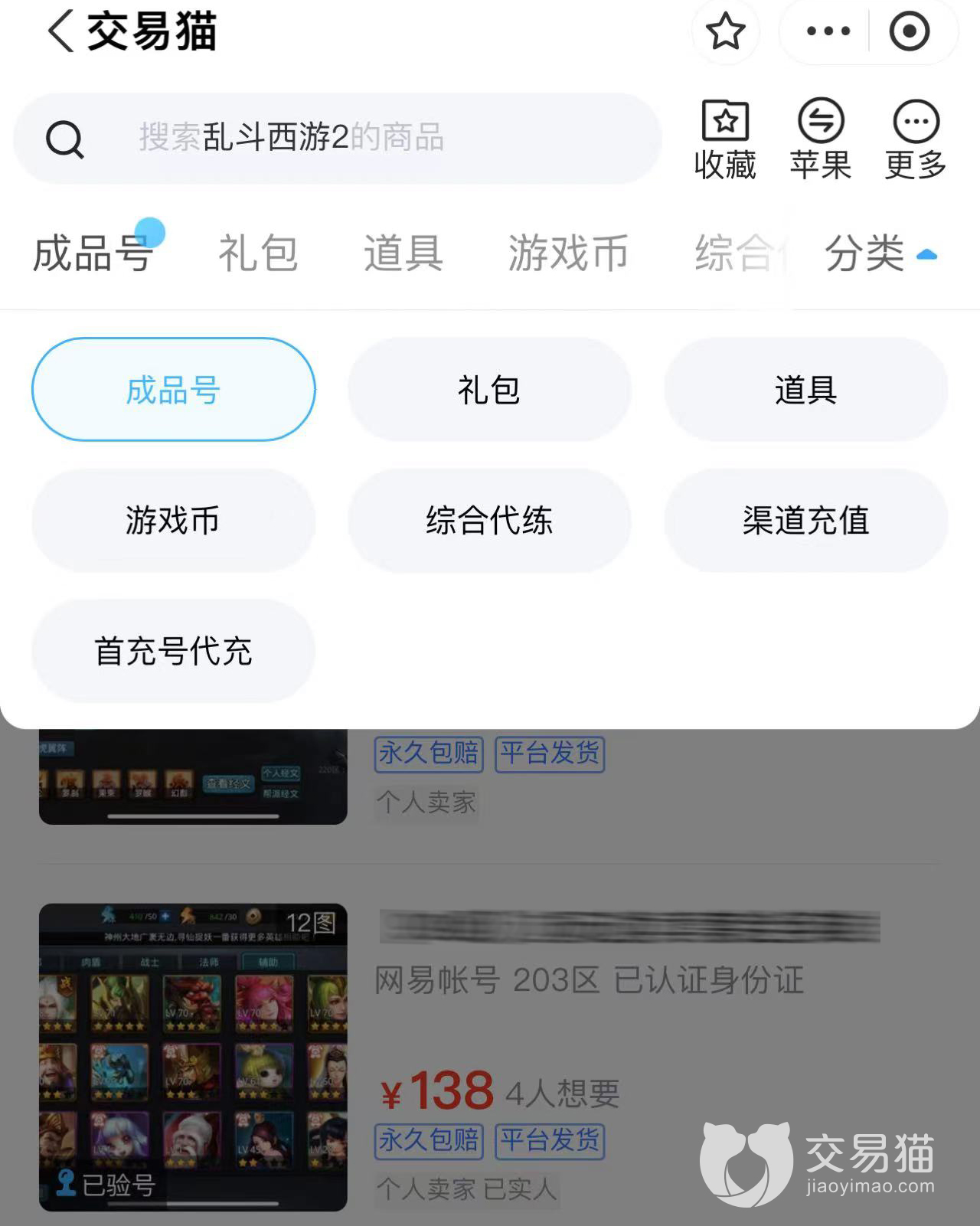Switch to the 礼包 top tab
The height and width of the screenshot is (1226, 980).
click(258, 253)
